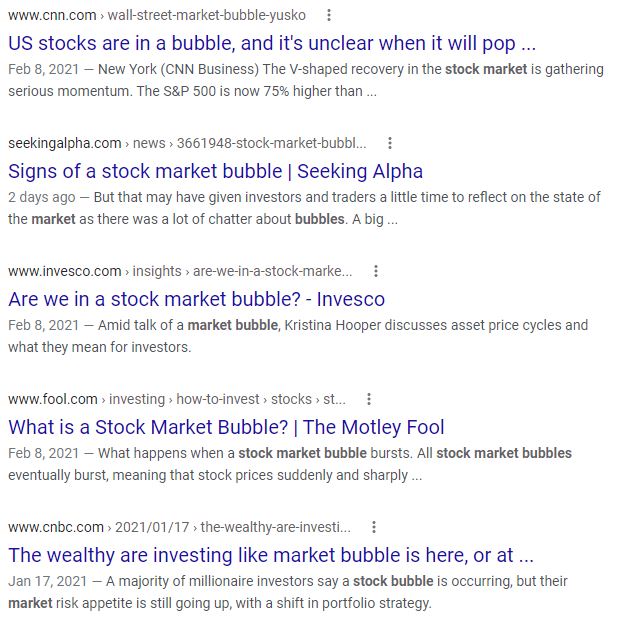The height and width of the screenshot is (629, 621).
Task: Open the CNBC article on wealthy investors
Action: pos(270,555)
